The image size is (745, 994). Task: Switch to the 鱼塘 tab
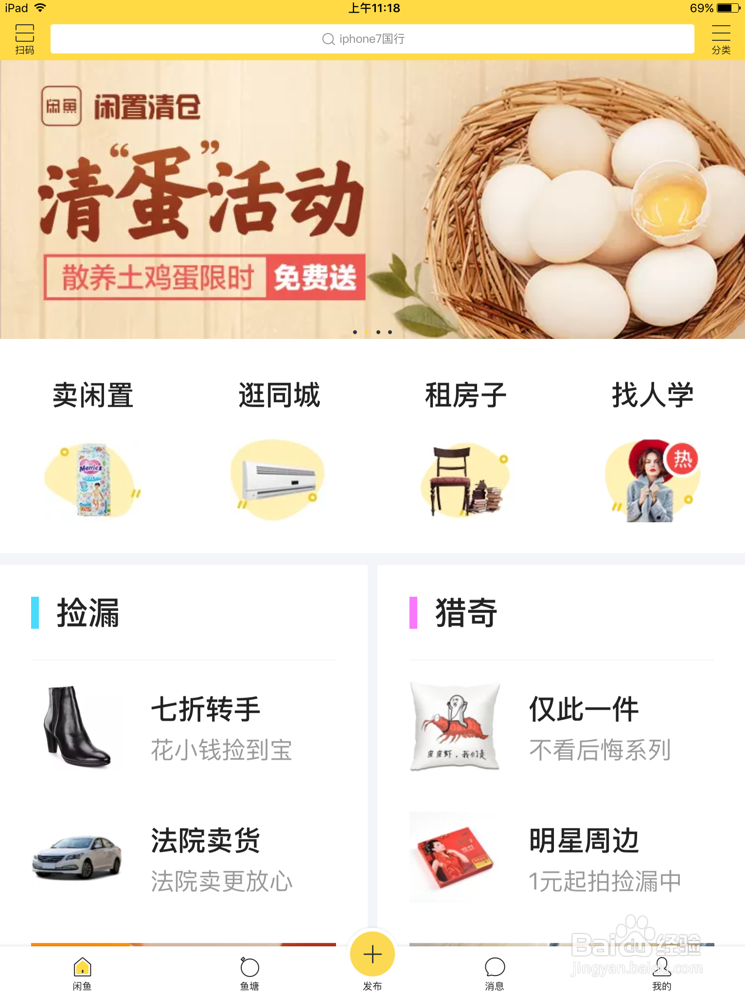coord(249,972)
